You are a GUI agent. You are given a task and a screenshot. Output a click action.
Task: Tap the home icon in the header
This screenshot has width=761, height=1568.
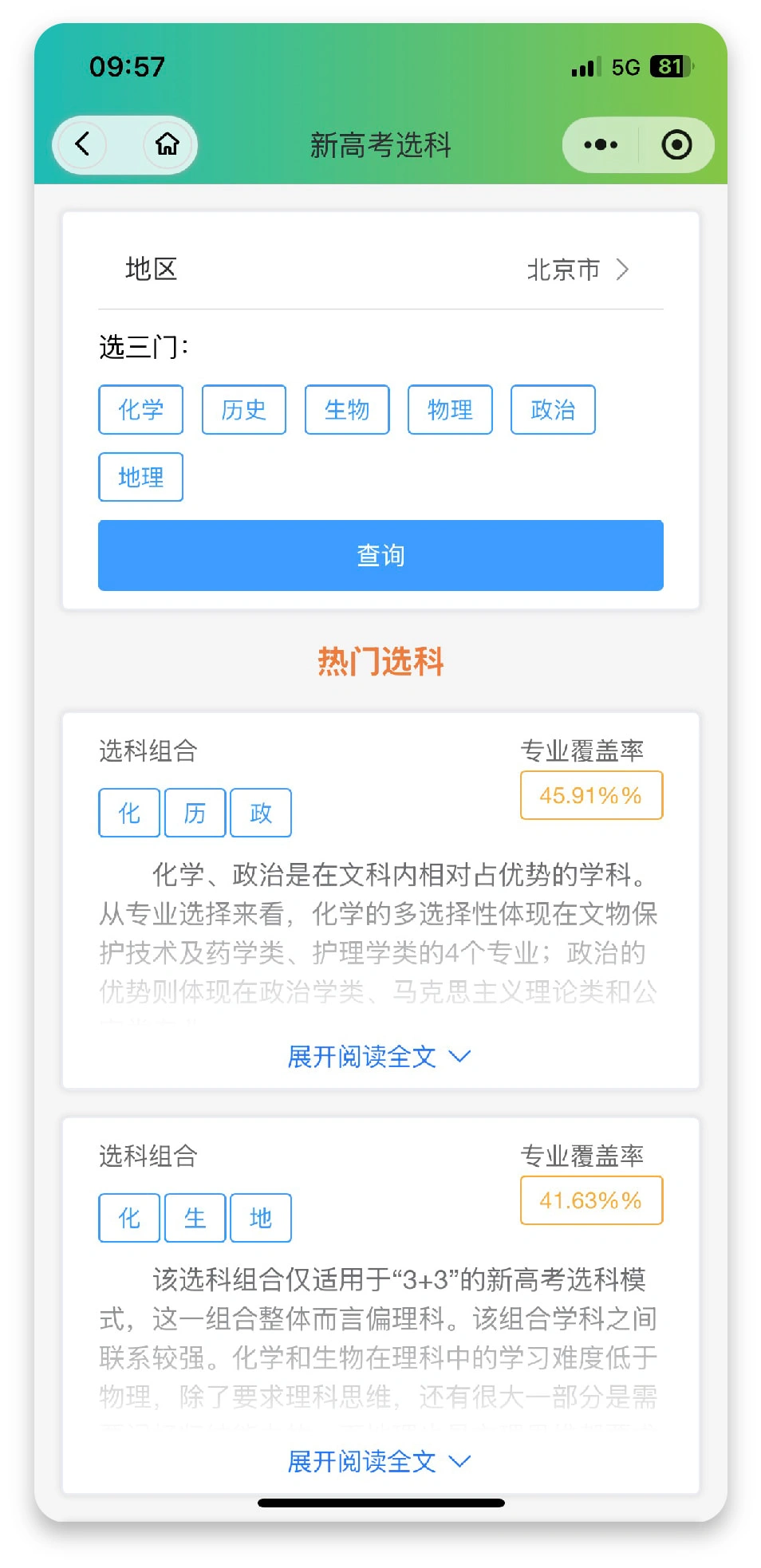click(x=167, y=144)
